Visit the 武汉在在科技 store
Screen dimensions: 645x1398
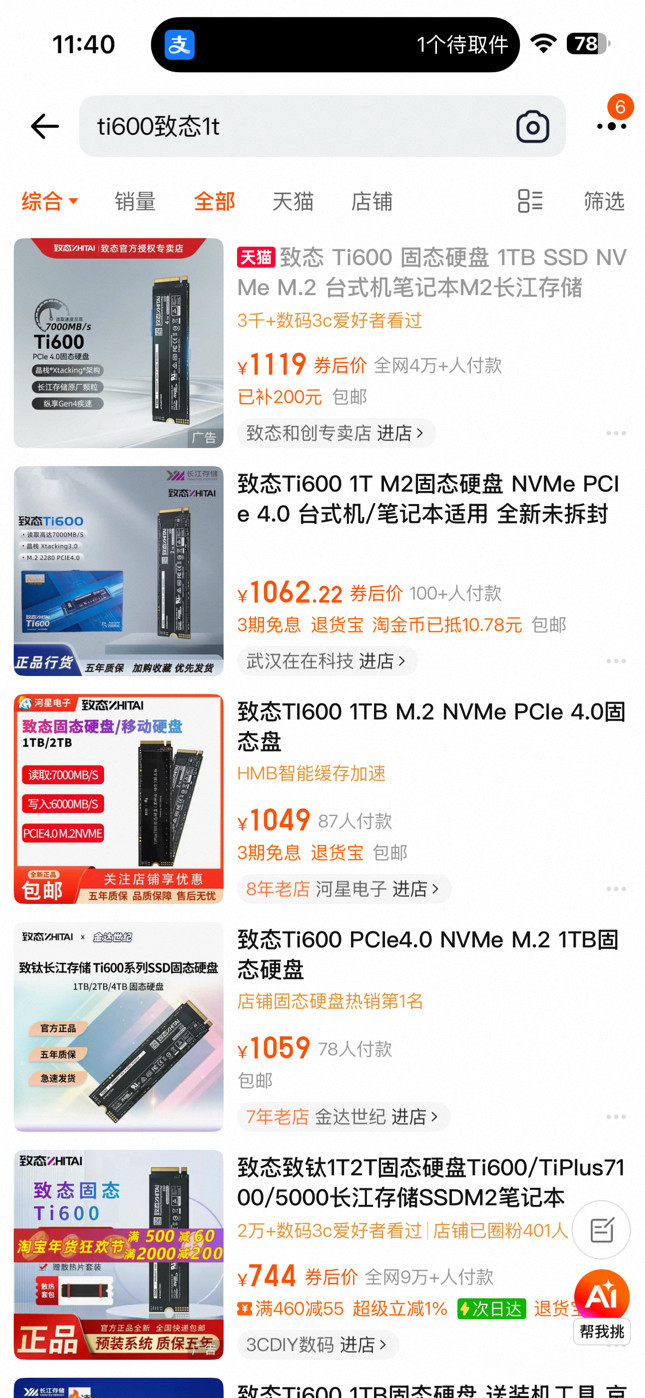[326, 661]
